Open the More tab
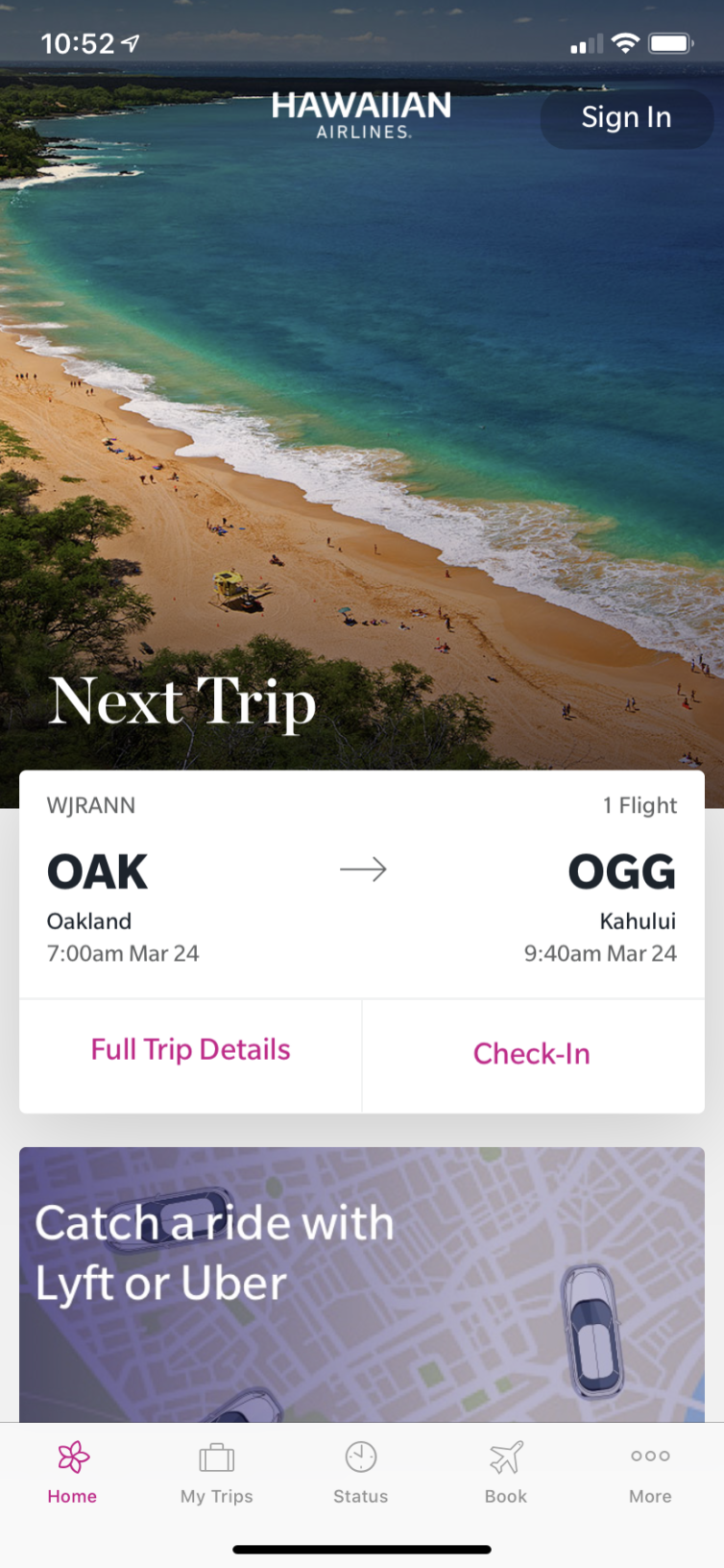This screenshot has width=724, height=1568. [650, 1474]
